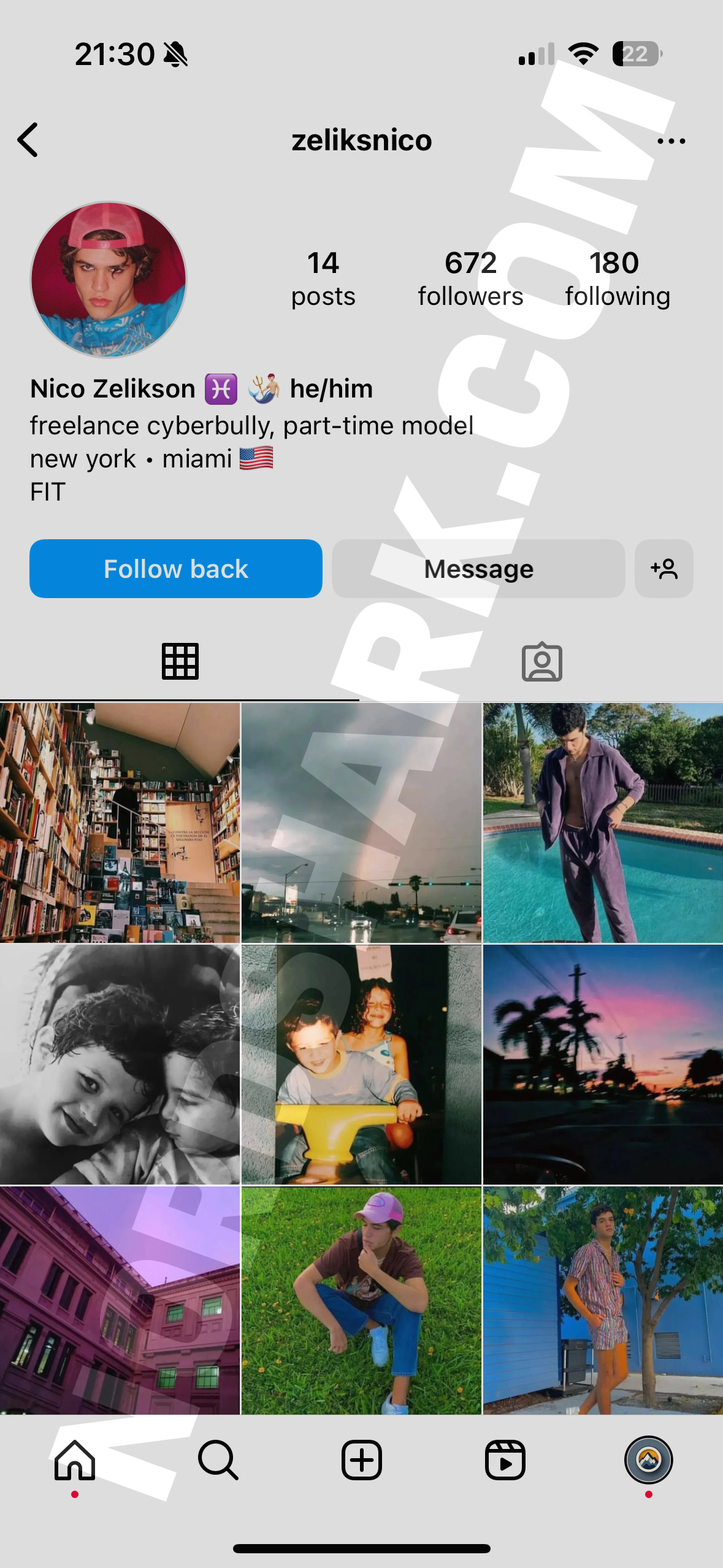This screenshot has height=1568, width=723.
Task: Open the rainbow over cloudy street post
Action: pyautogui.click(x=361, y=823)
